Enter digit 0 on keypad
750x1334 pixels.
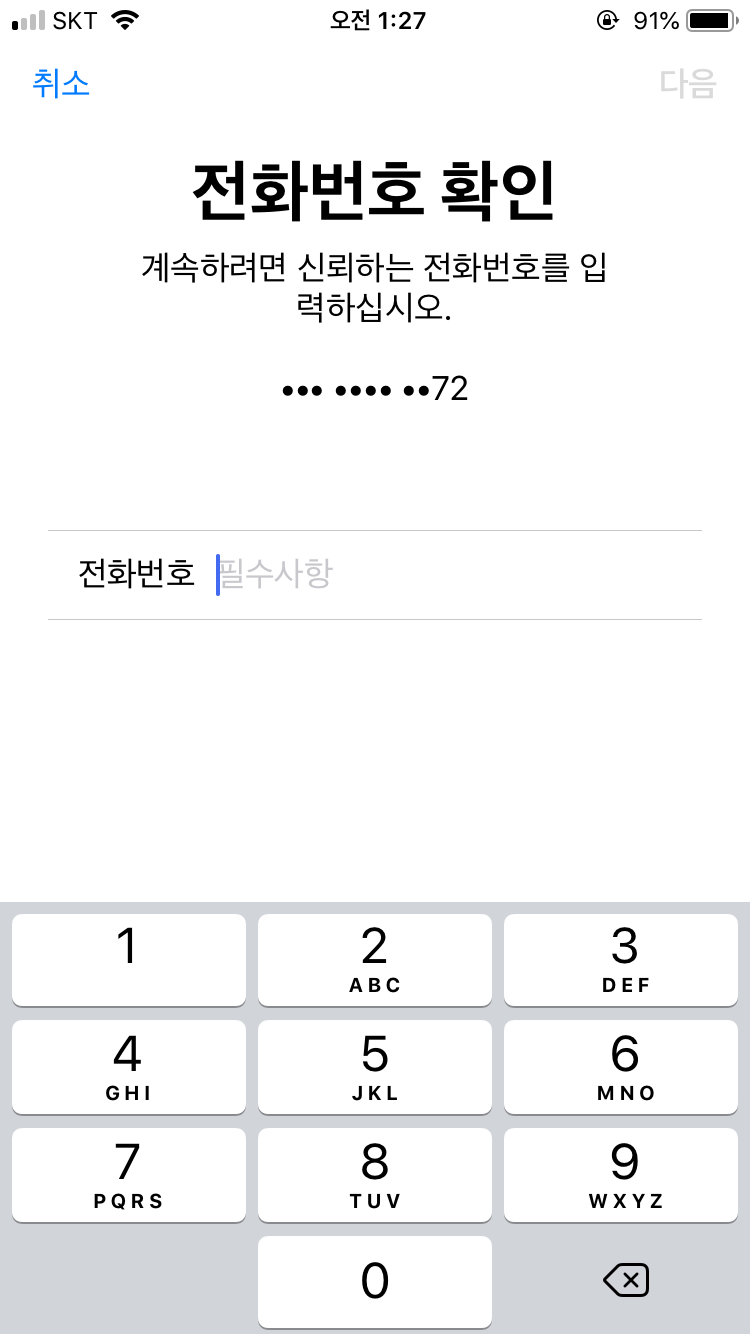[374, 1281]
